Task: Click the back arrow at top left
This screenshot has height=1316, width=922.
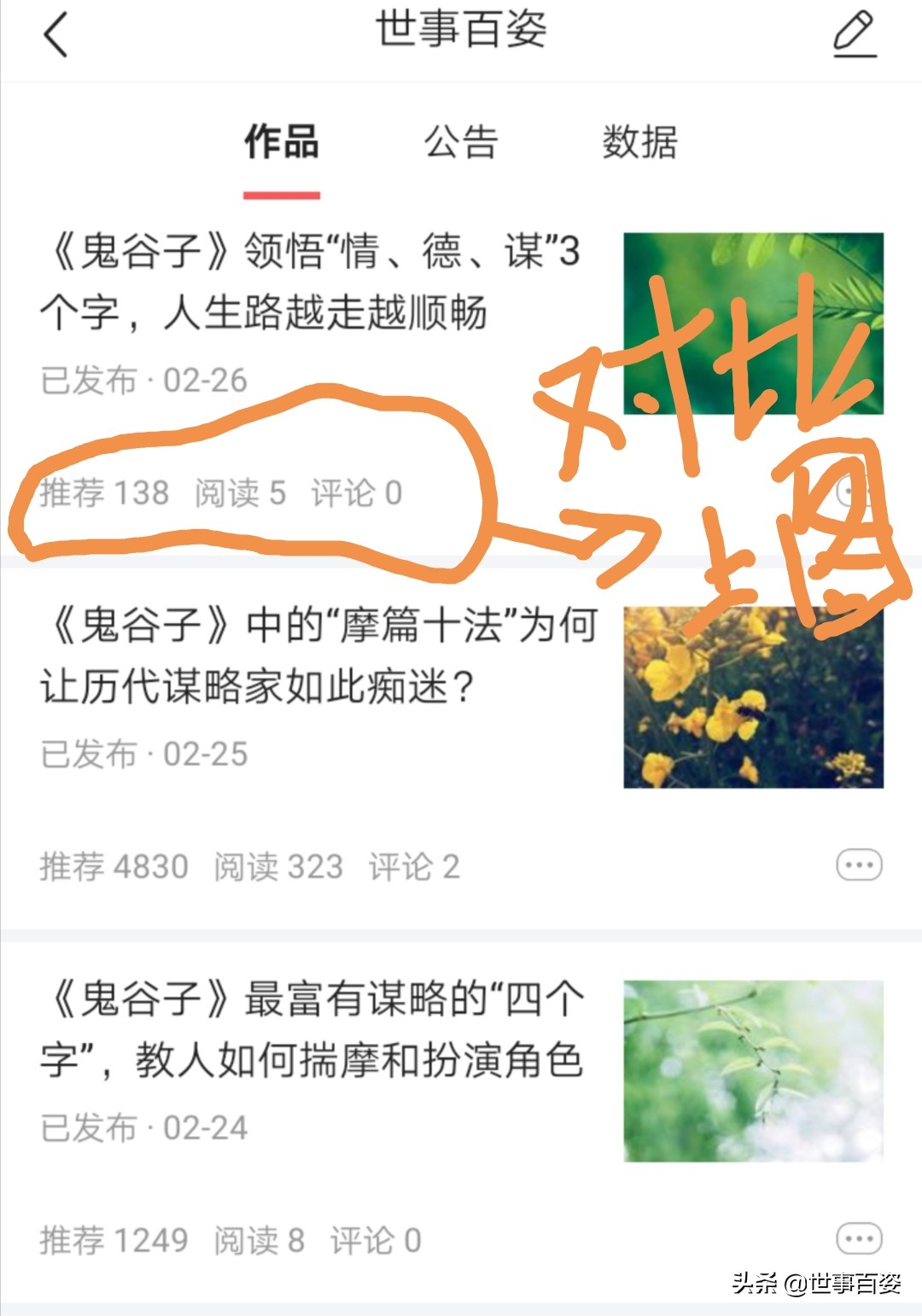Action: [x=55, y=36]
